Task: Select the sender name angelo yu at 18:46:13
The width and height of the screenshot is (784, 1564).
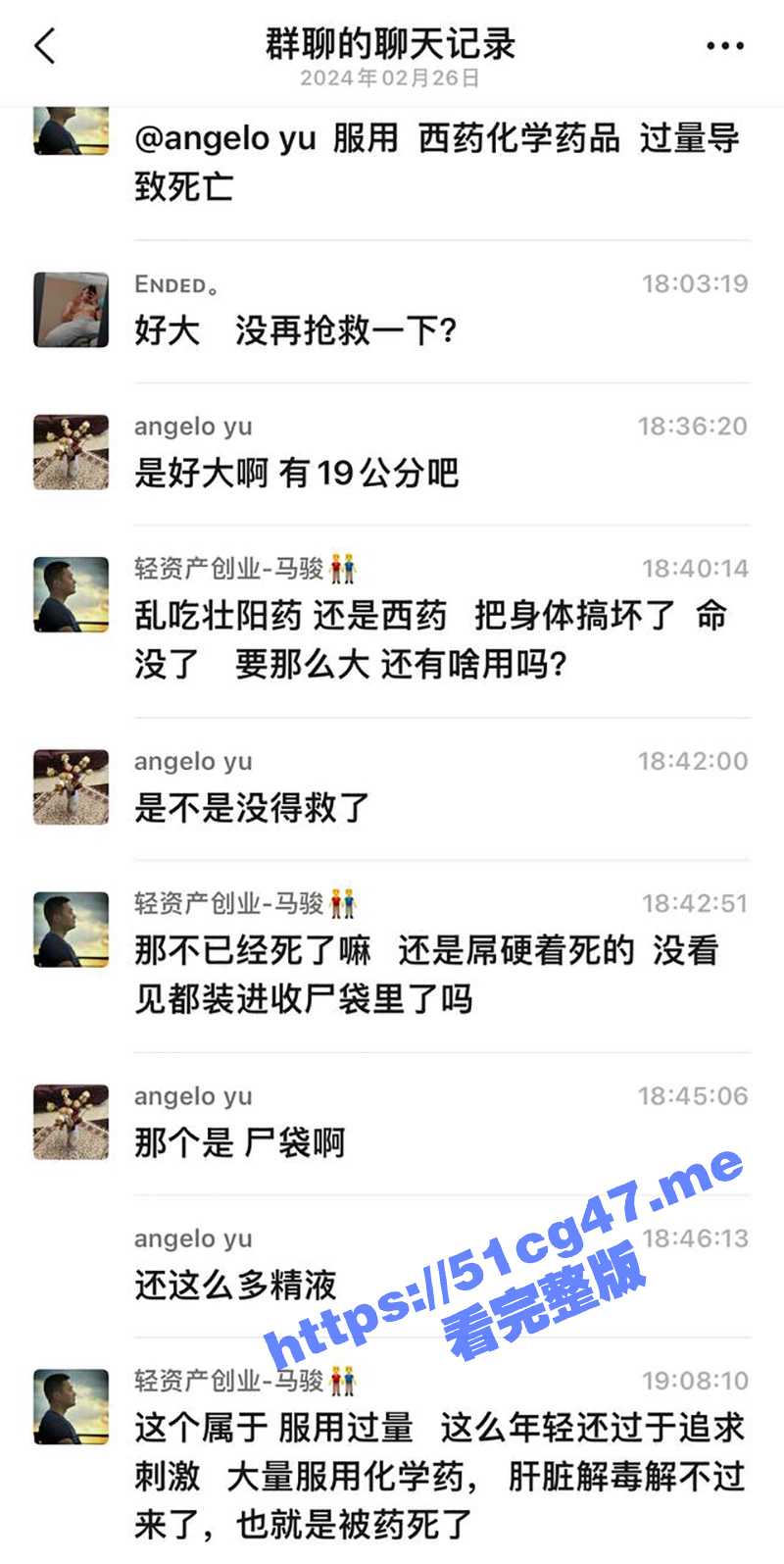Action: [x=193, y=1237]
